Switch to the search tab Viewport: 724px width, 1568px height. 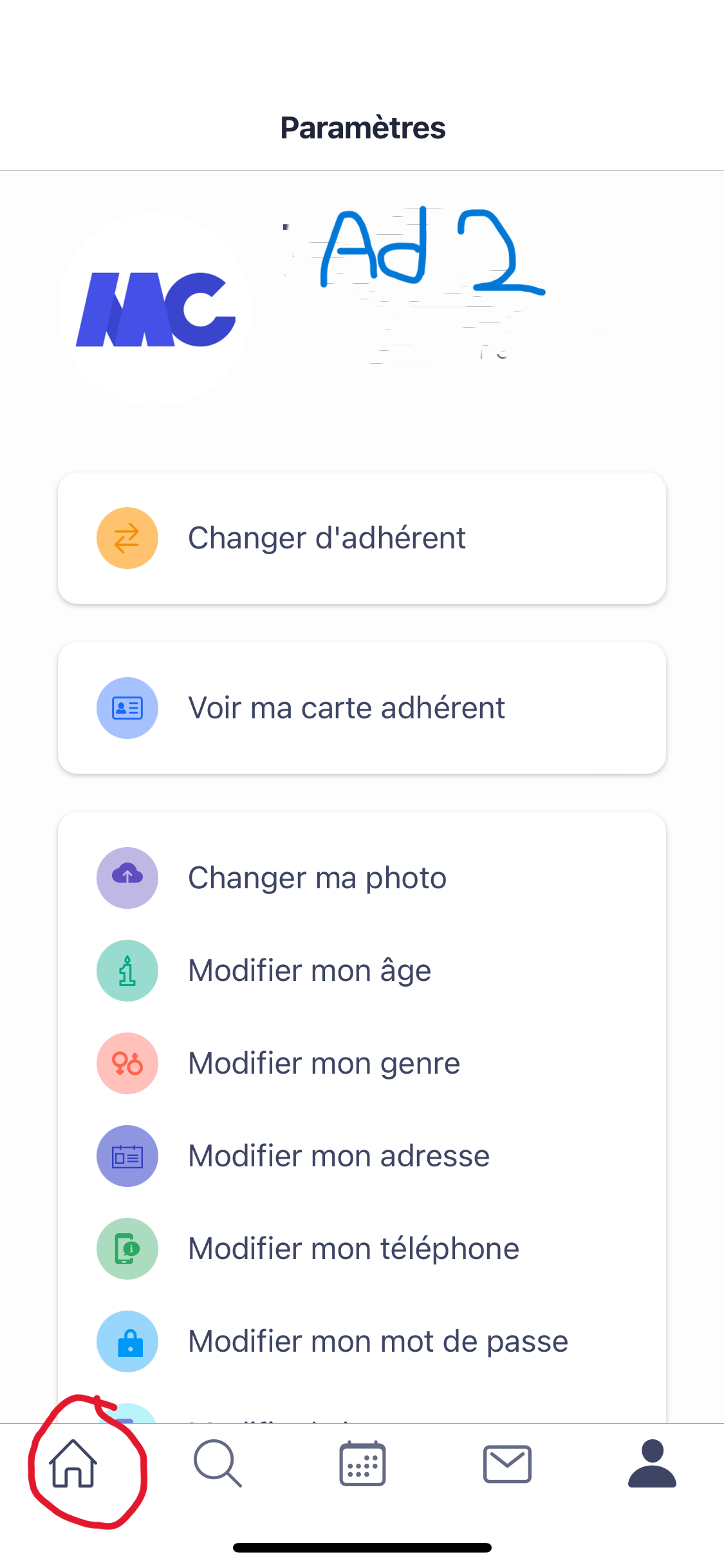pyautogui.click(x=218, y=1464)
